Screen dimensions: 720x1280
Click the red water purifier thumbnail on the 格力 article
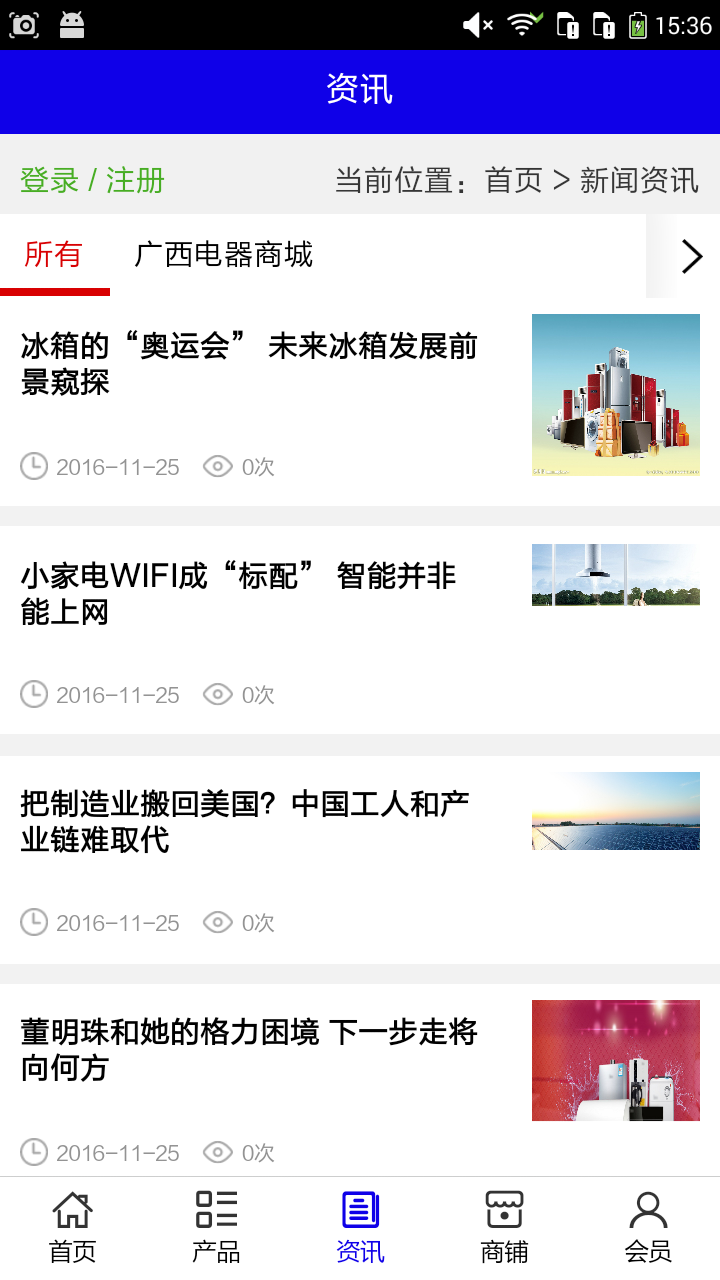(615, 1060)
